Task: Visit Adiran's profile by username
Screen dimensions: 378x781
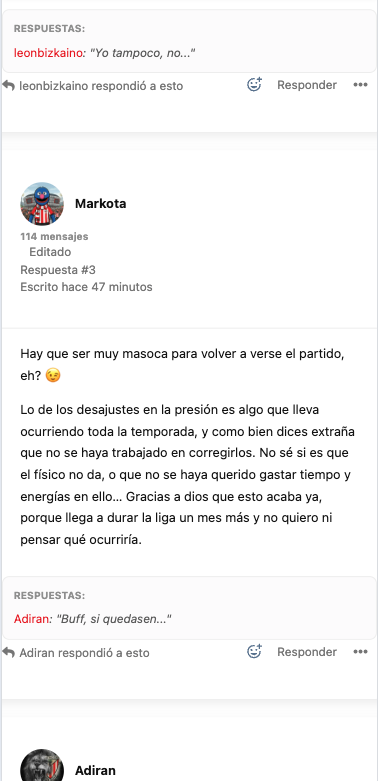Action: tap(95, 771)
